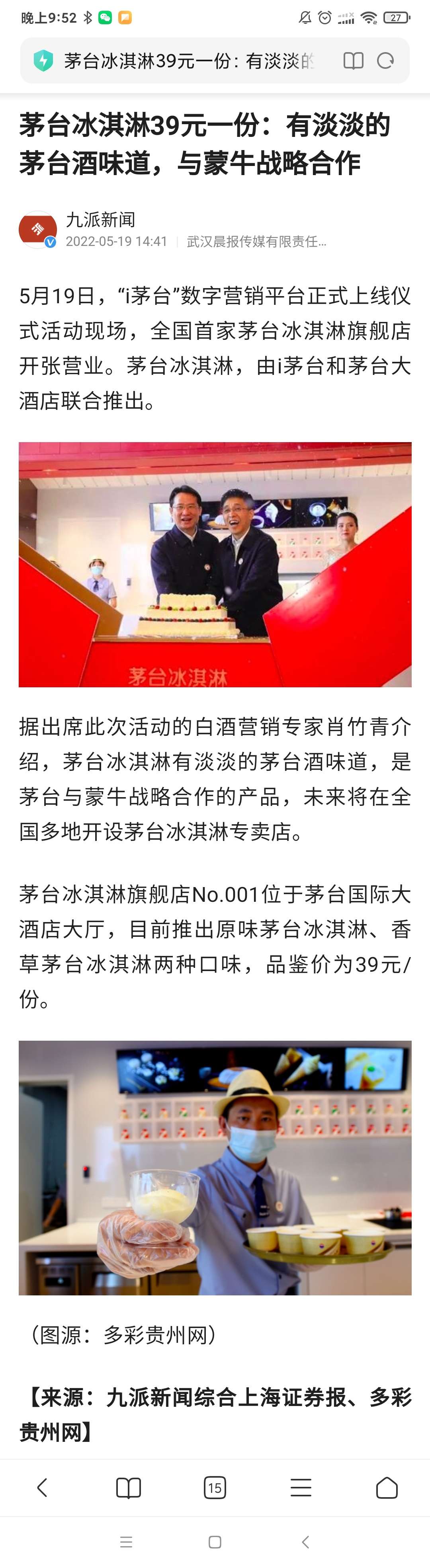The height and width of the screenshot is (1568, 430).
Task: Open bookmarks from the bottom toolbar
Action: point(129,1488)
